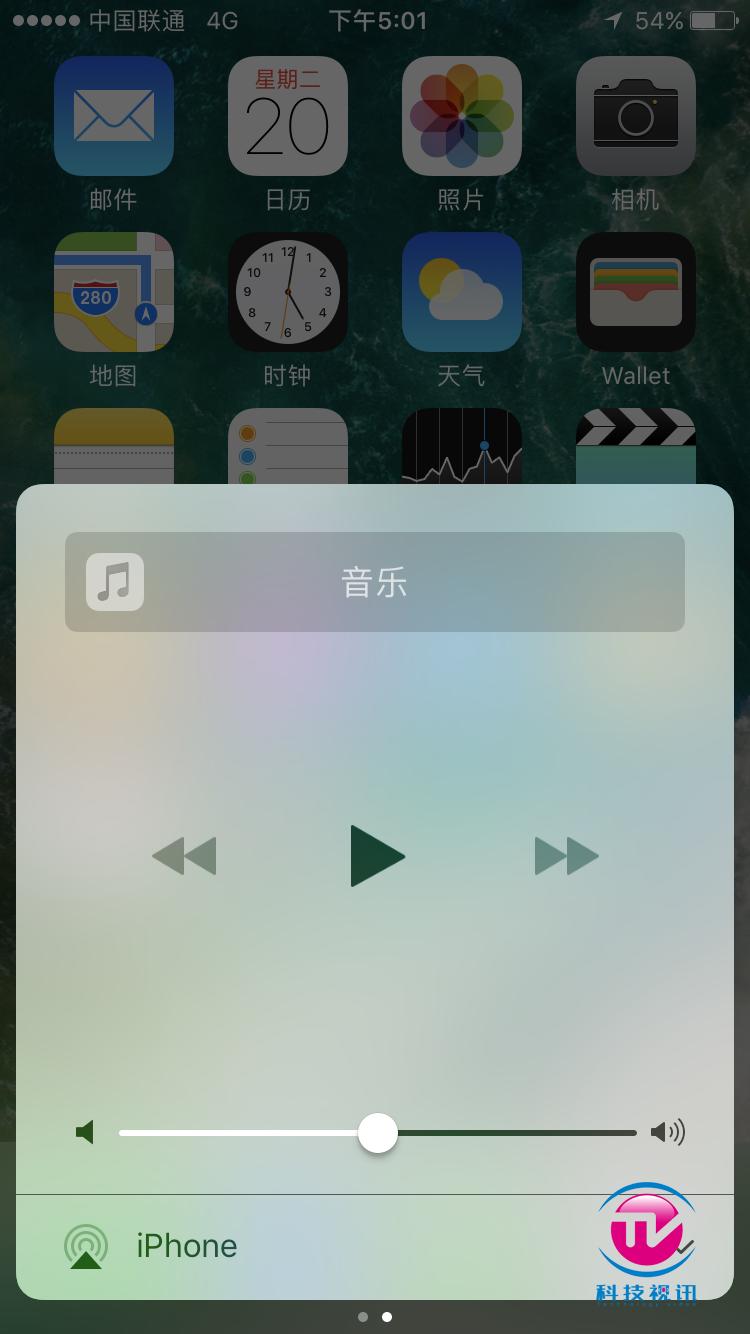The image size is (750, 1334).
Task: Open the 邮件 Mail app
Action: [x=113, y=115]
